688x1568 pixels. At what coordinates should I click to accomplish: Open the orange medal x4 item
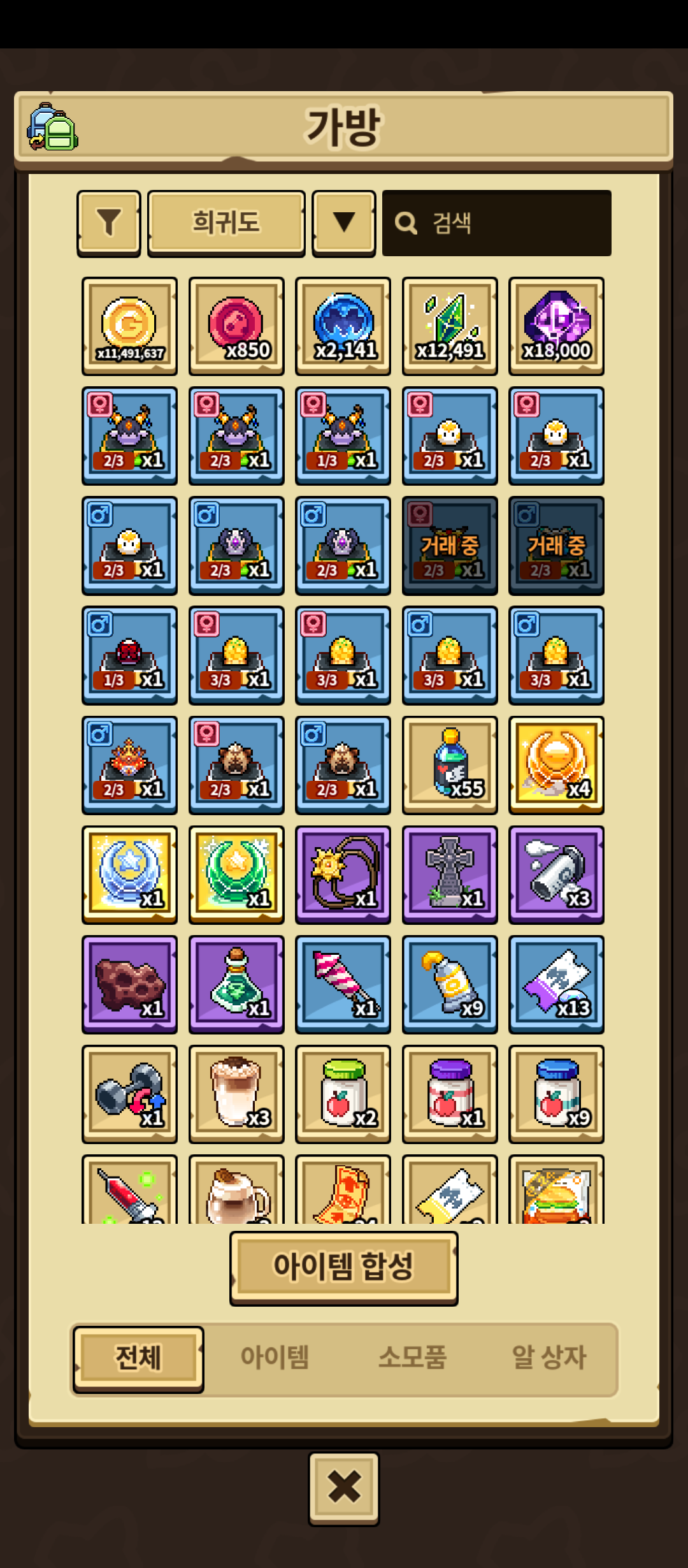coord(556,765)
